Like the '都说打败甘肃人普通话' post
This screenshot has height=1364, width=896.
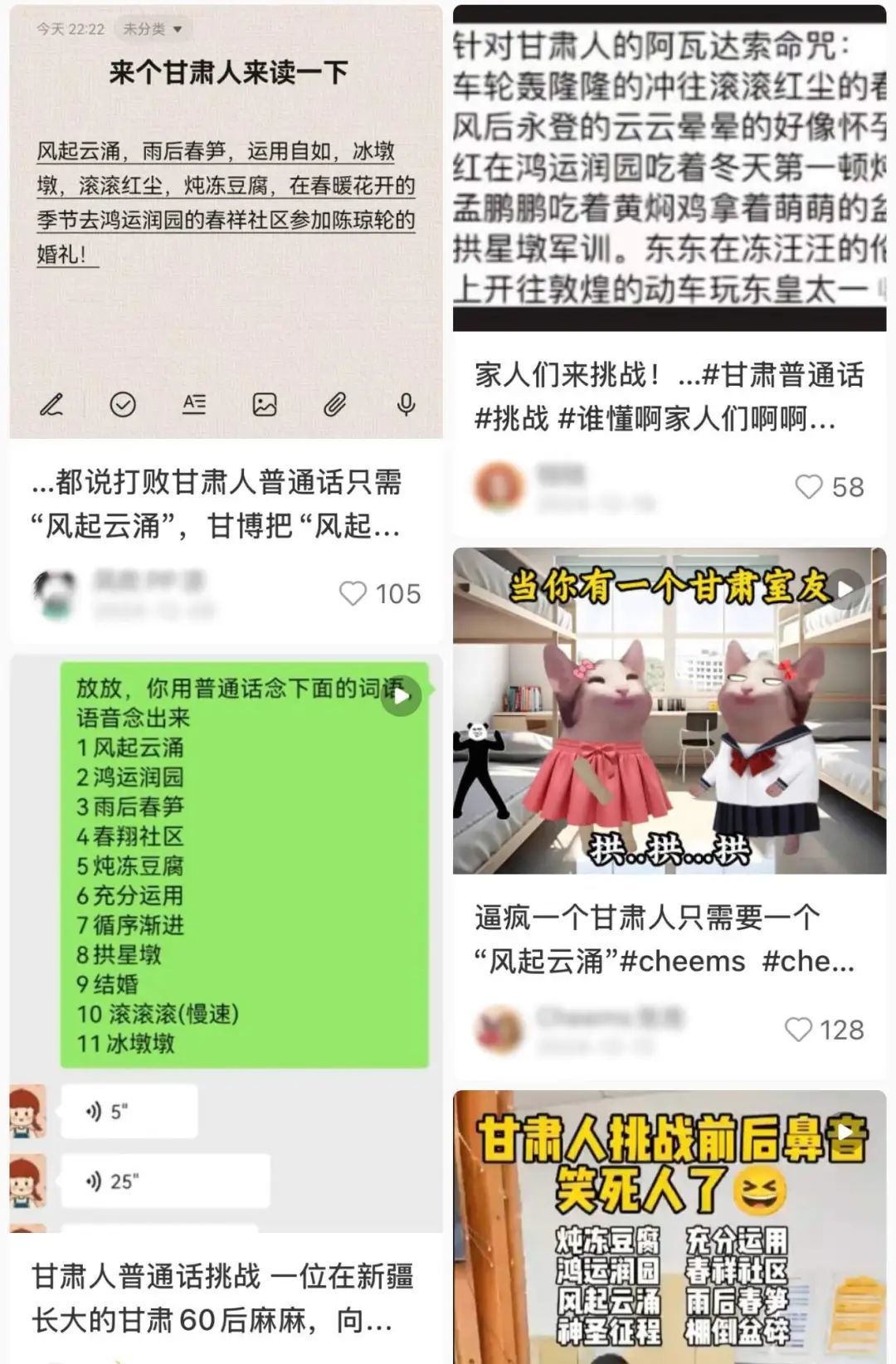[354, 594]
